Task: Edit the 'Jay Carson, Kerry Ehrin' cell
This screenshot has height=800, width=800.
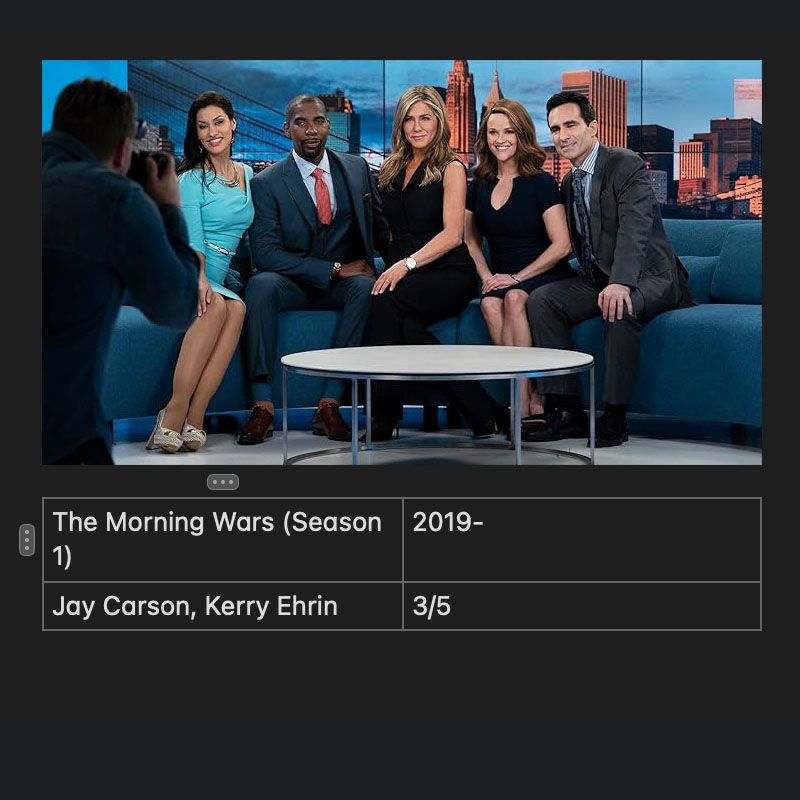Action: pos(222,606)
